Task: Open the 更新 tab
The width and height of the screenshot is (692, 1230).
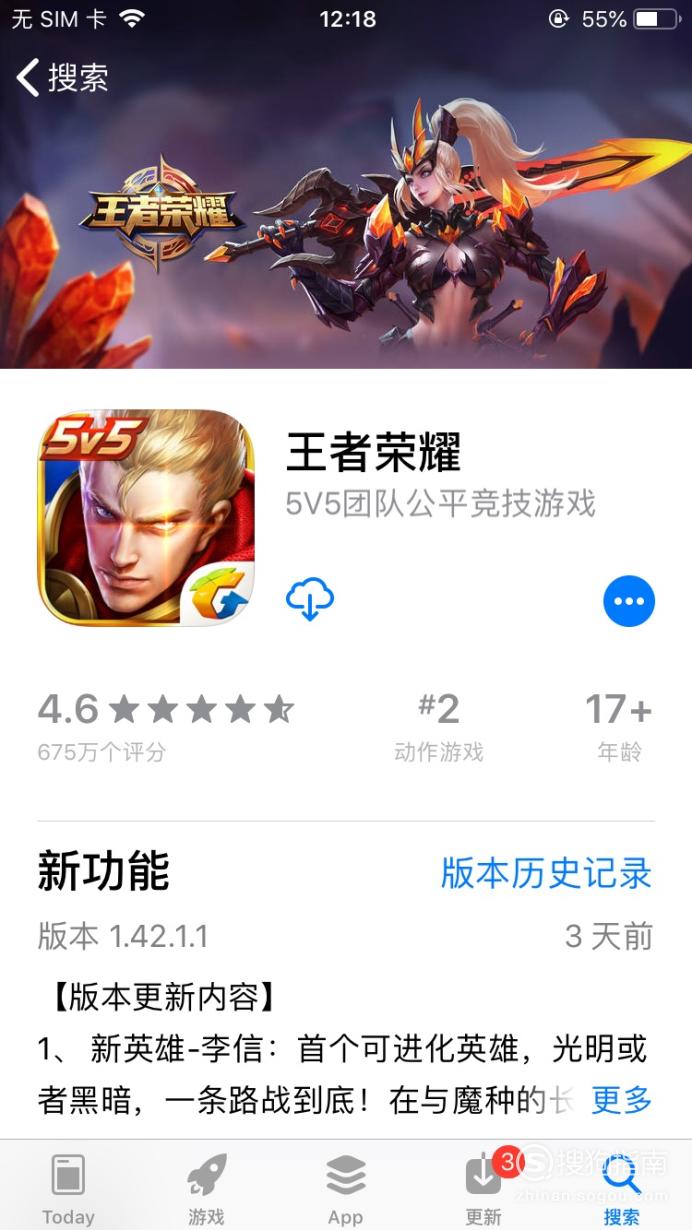Action: [484, 1187]
